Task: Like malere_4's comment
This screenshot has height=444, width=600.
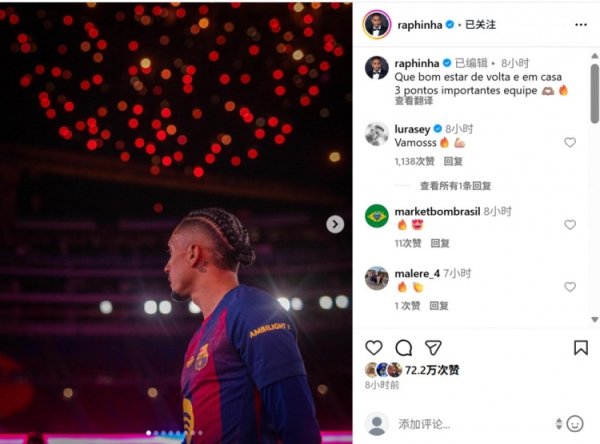Action: tap(570, 287)
